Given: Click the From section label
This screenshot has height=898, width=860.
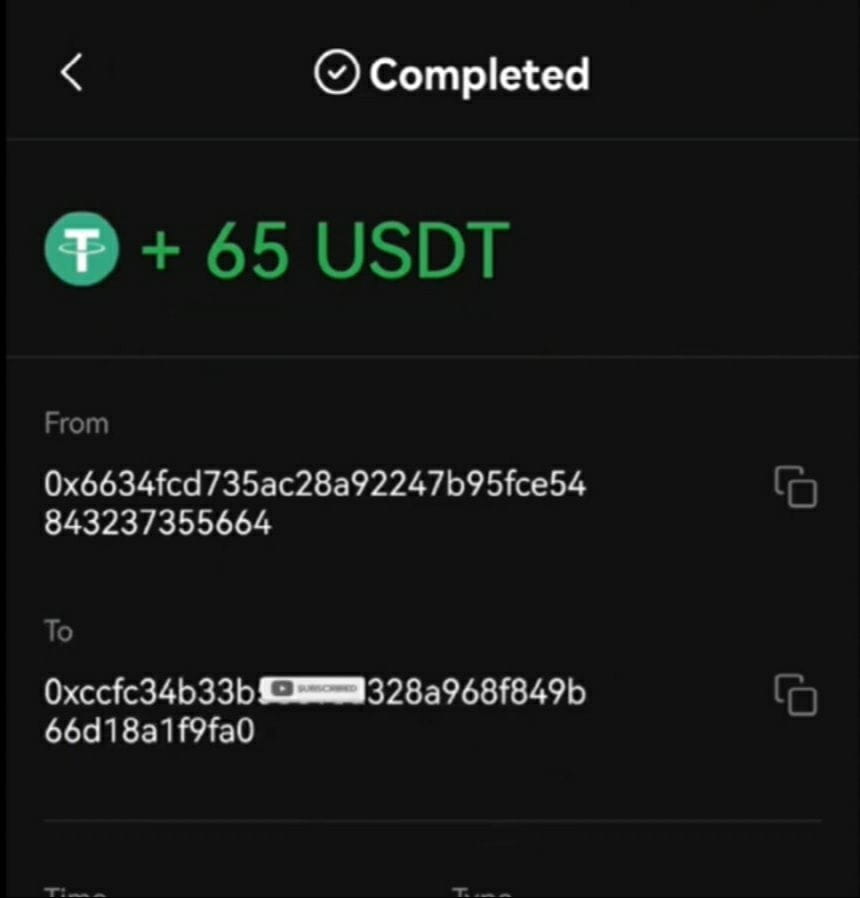Looking at the screenshot, I should (x=75, y=423).
